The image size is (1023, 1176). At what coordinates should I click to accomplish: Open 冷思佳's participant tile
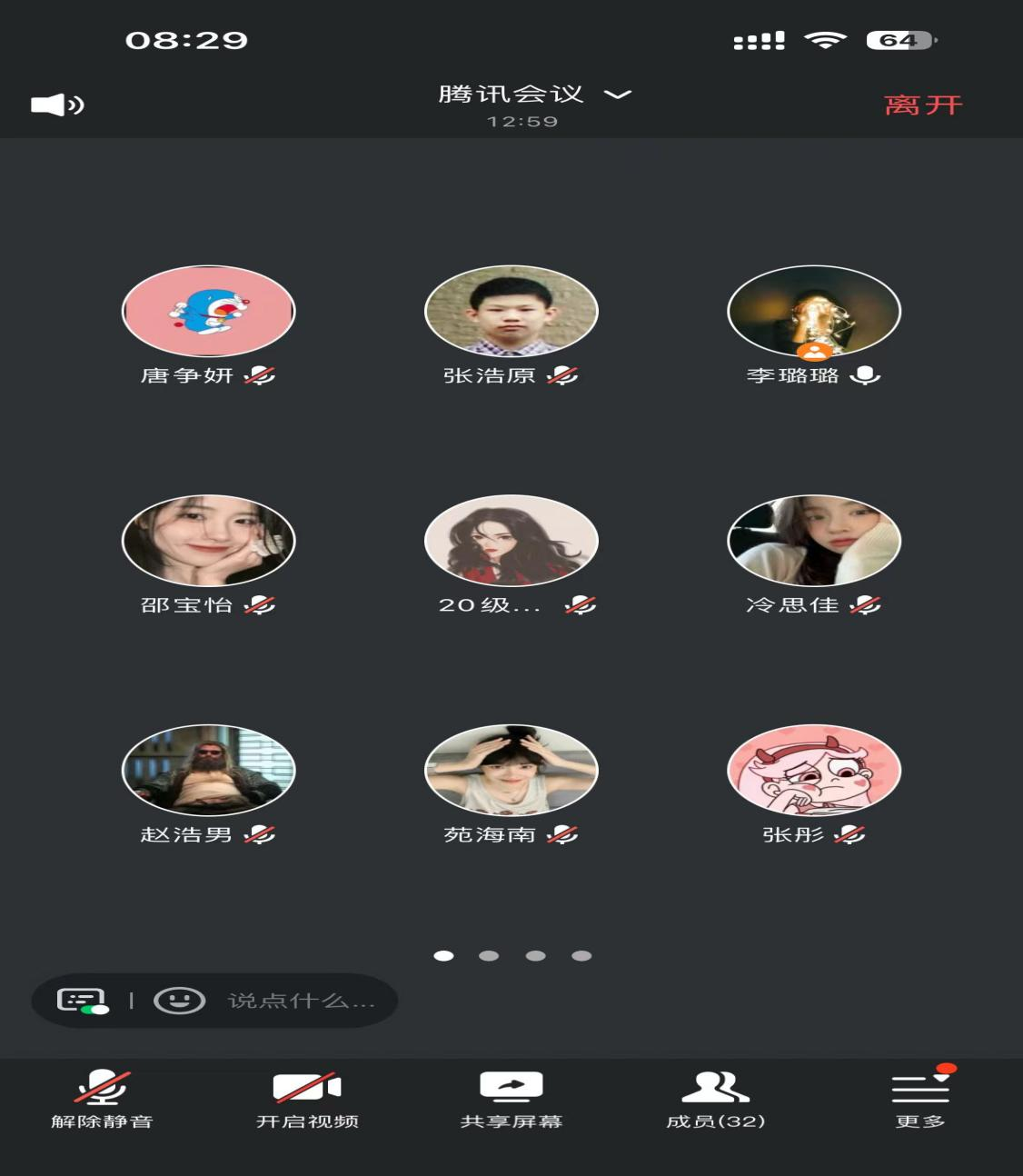pos(813,542)
